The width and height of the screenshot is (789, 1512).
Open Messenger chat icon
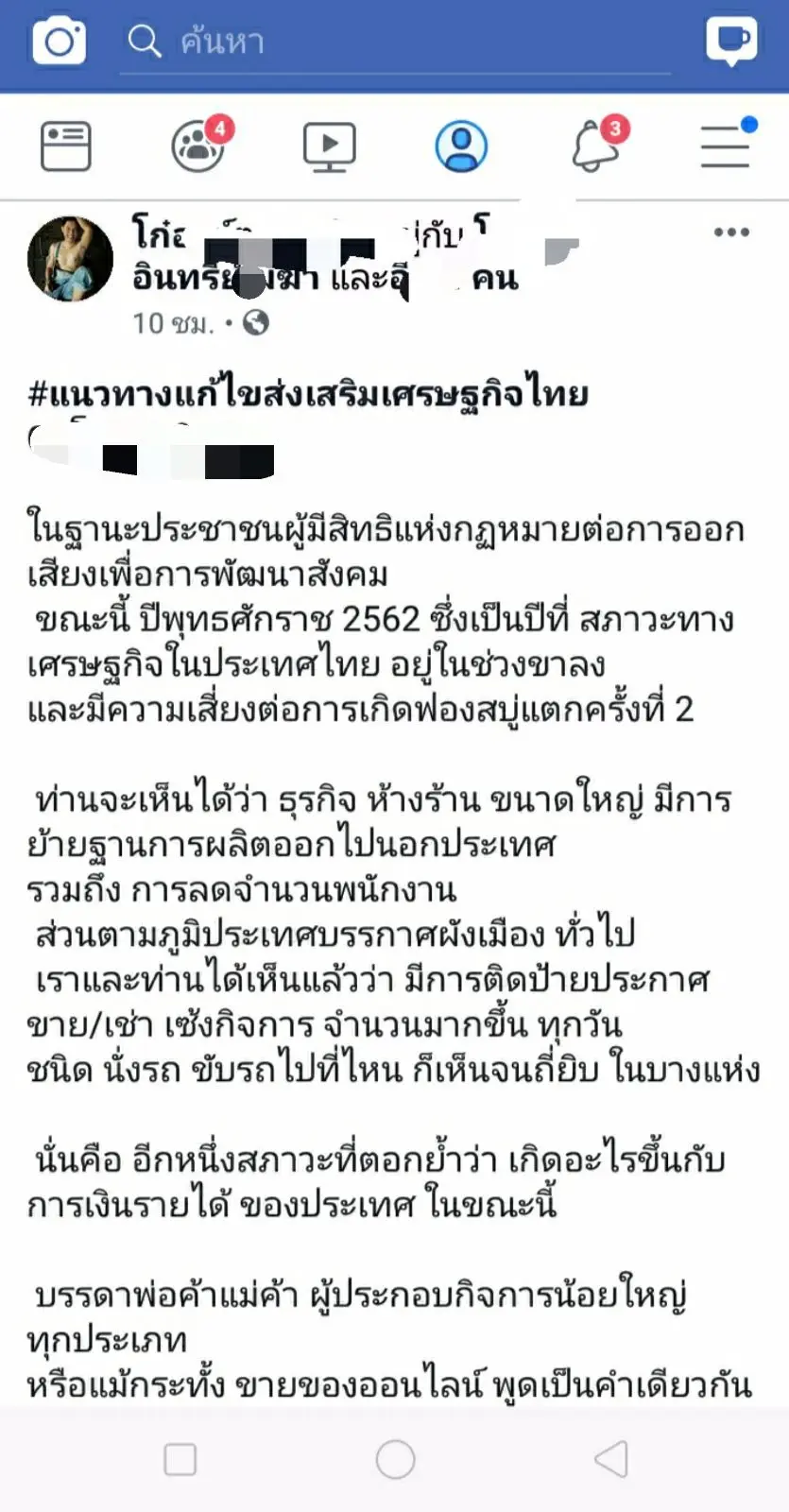click(730, 42)
